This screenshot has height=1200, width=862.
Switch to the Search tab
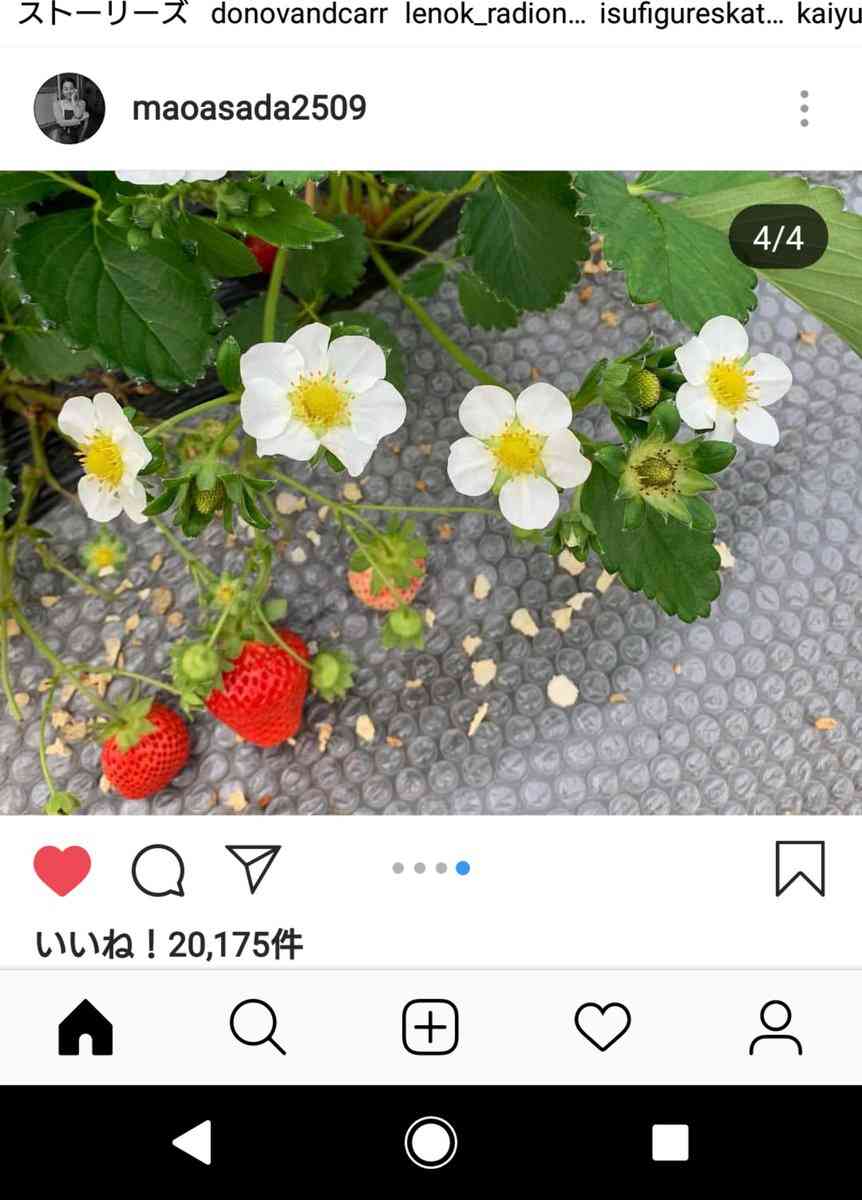(258, 1027)
